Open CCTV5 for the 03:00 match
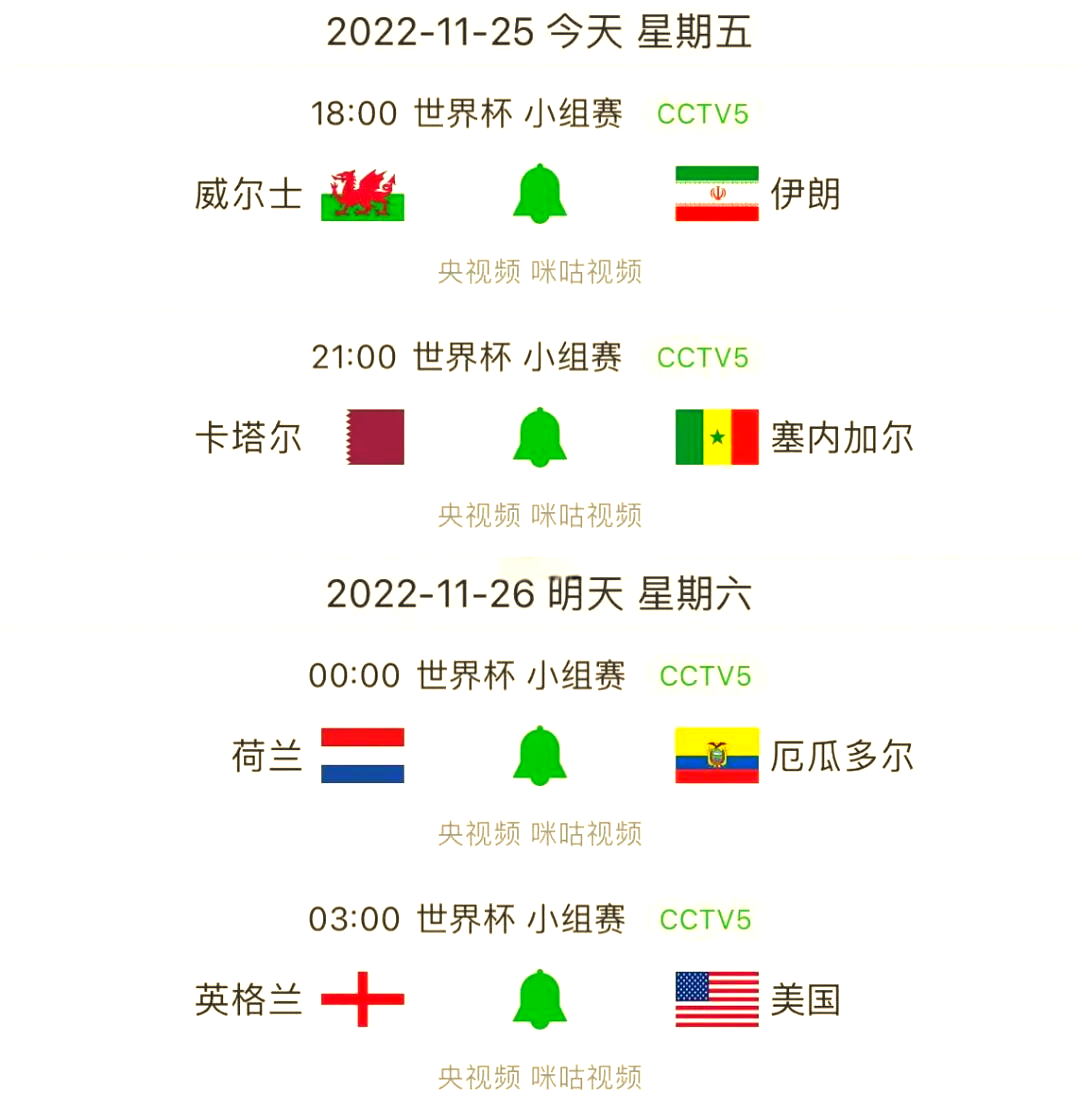 (x=707, y=917)
